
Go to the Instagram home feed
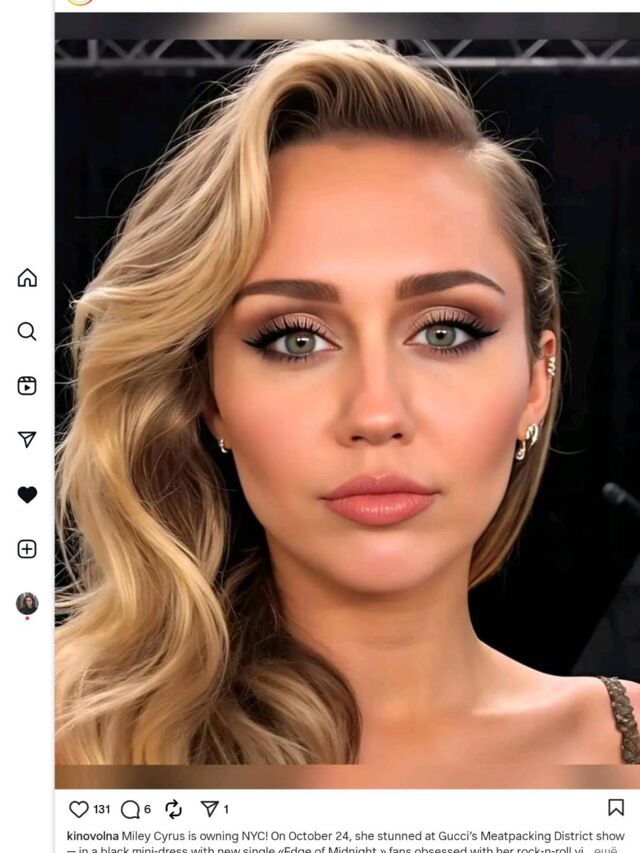point(27,278)
